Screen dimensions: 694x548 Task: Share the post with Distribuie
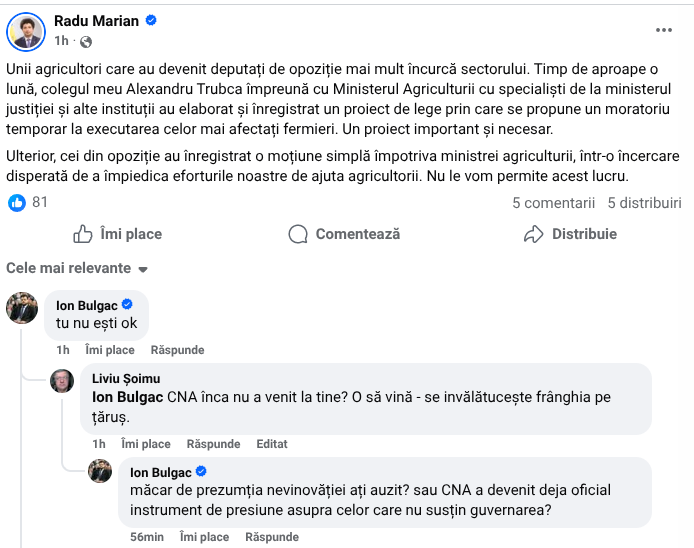[x=570, y=234]
